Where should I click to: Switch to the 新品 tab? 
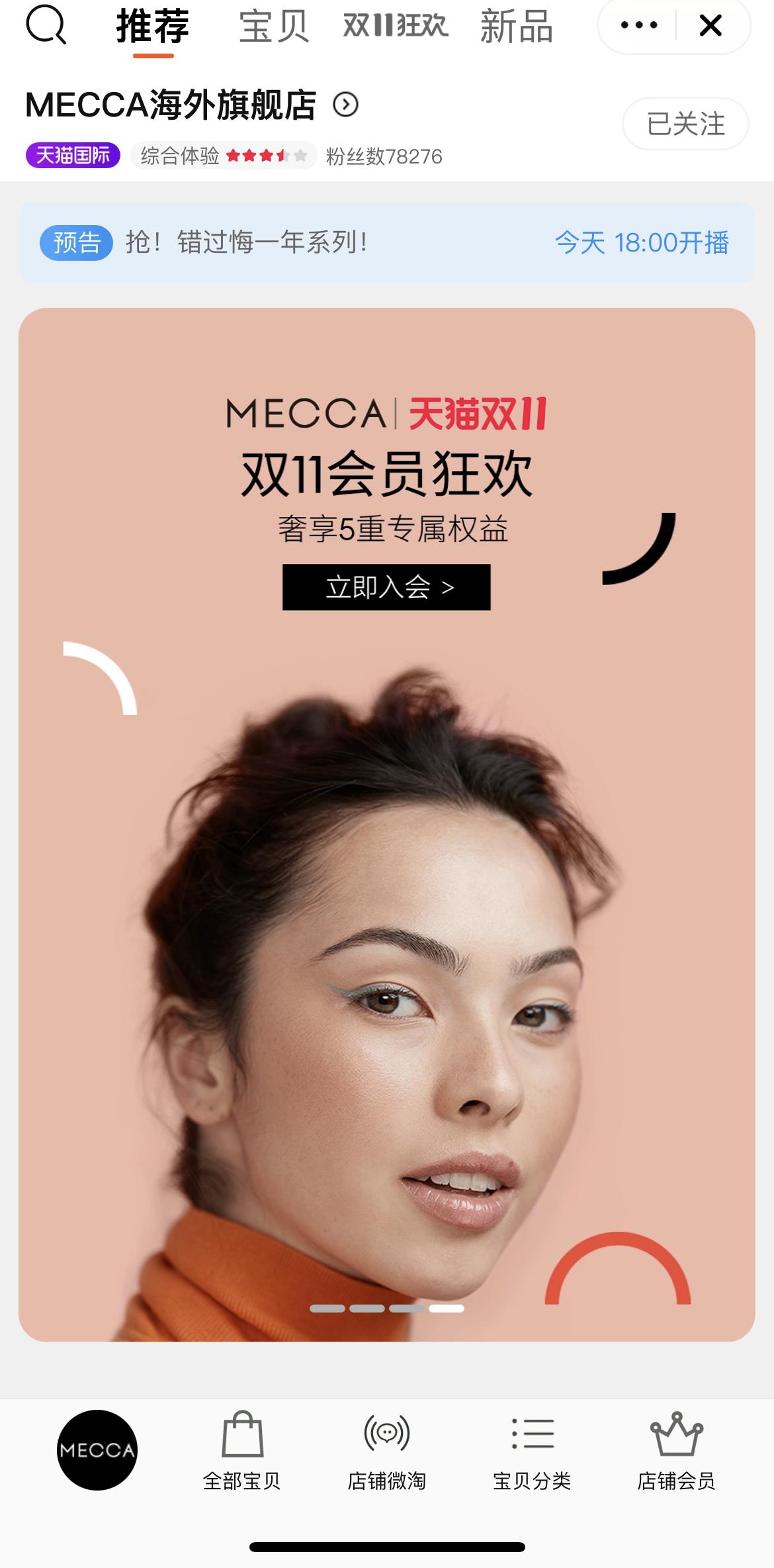pos(516,26)
